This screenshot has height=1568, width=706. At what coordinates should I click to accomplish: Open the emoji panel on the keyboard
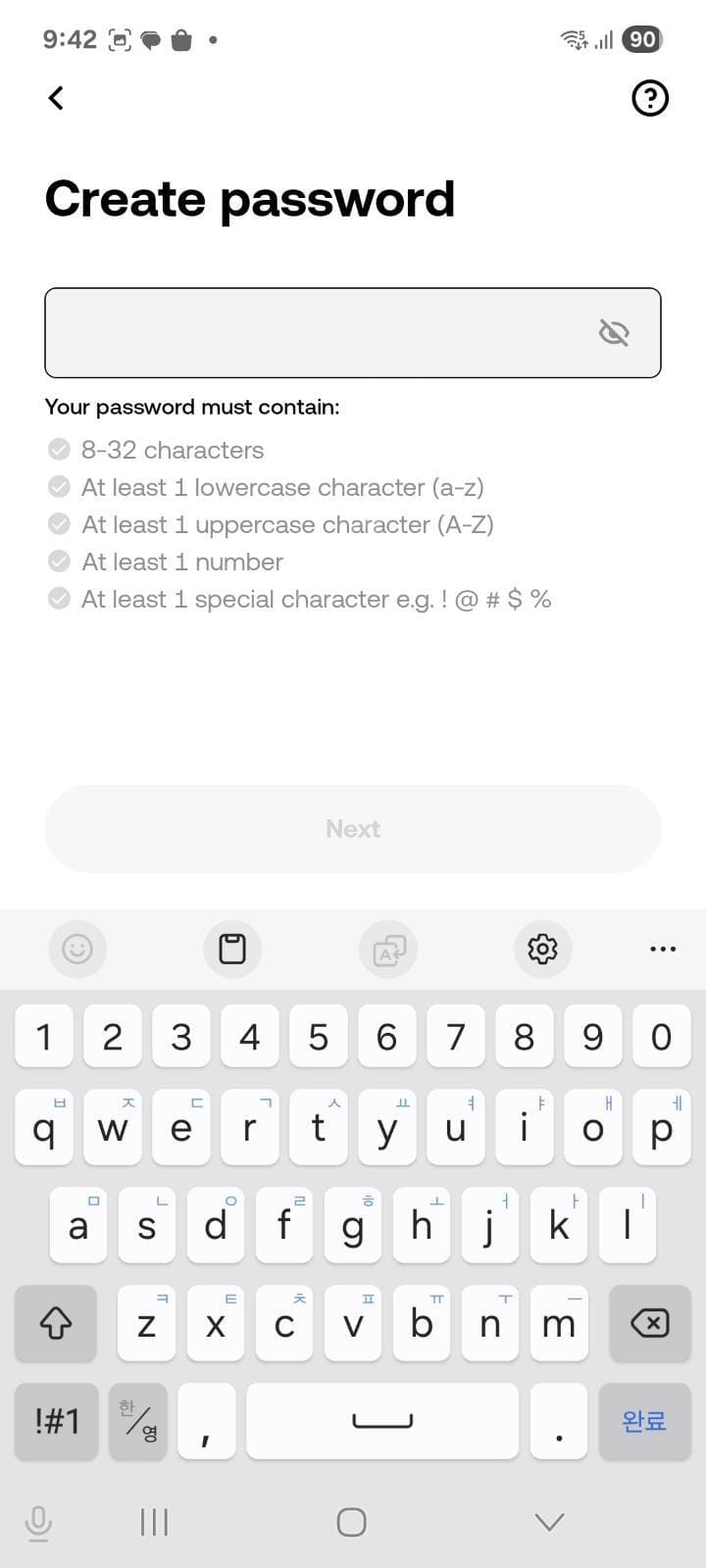(77, 949)
